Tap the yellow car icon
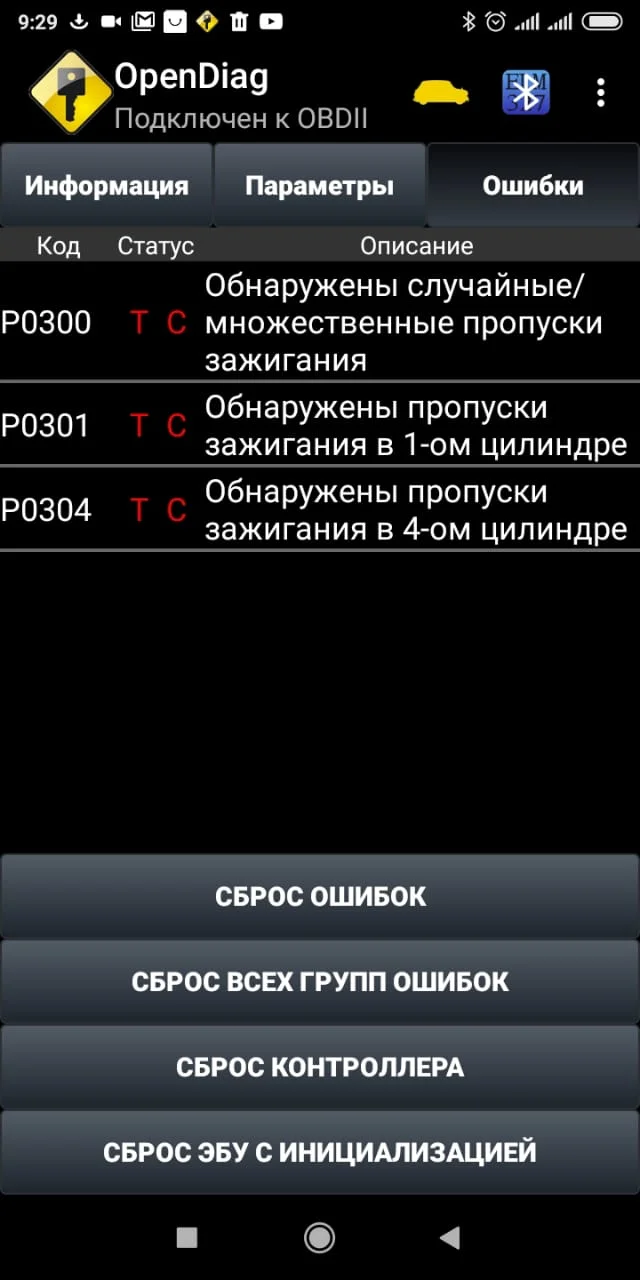 pos(441,92)
